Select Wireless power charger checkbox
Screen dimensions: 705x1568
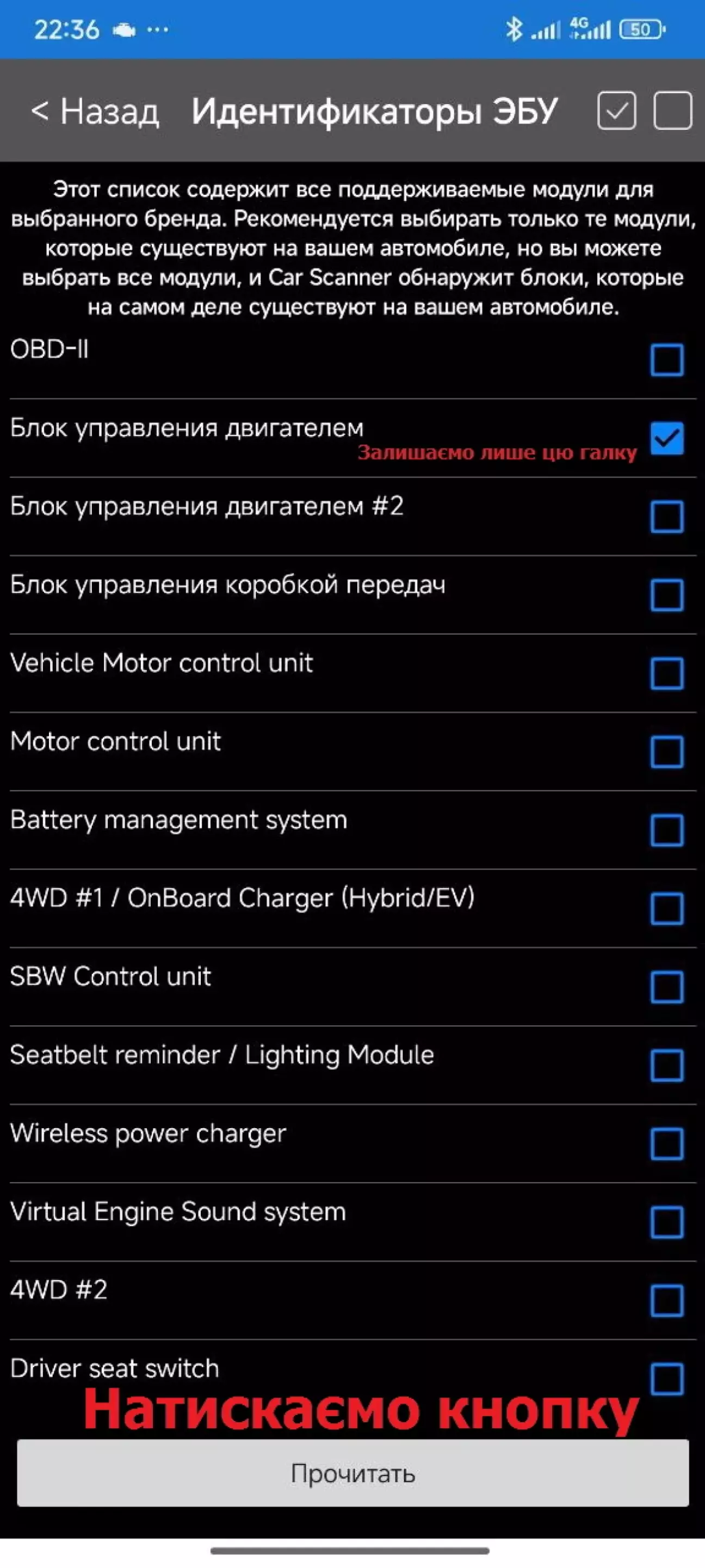[x=667, y=1143]
